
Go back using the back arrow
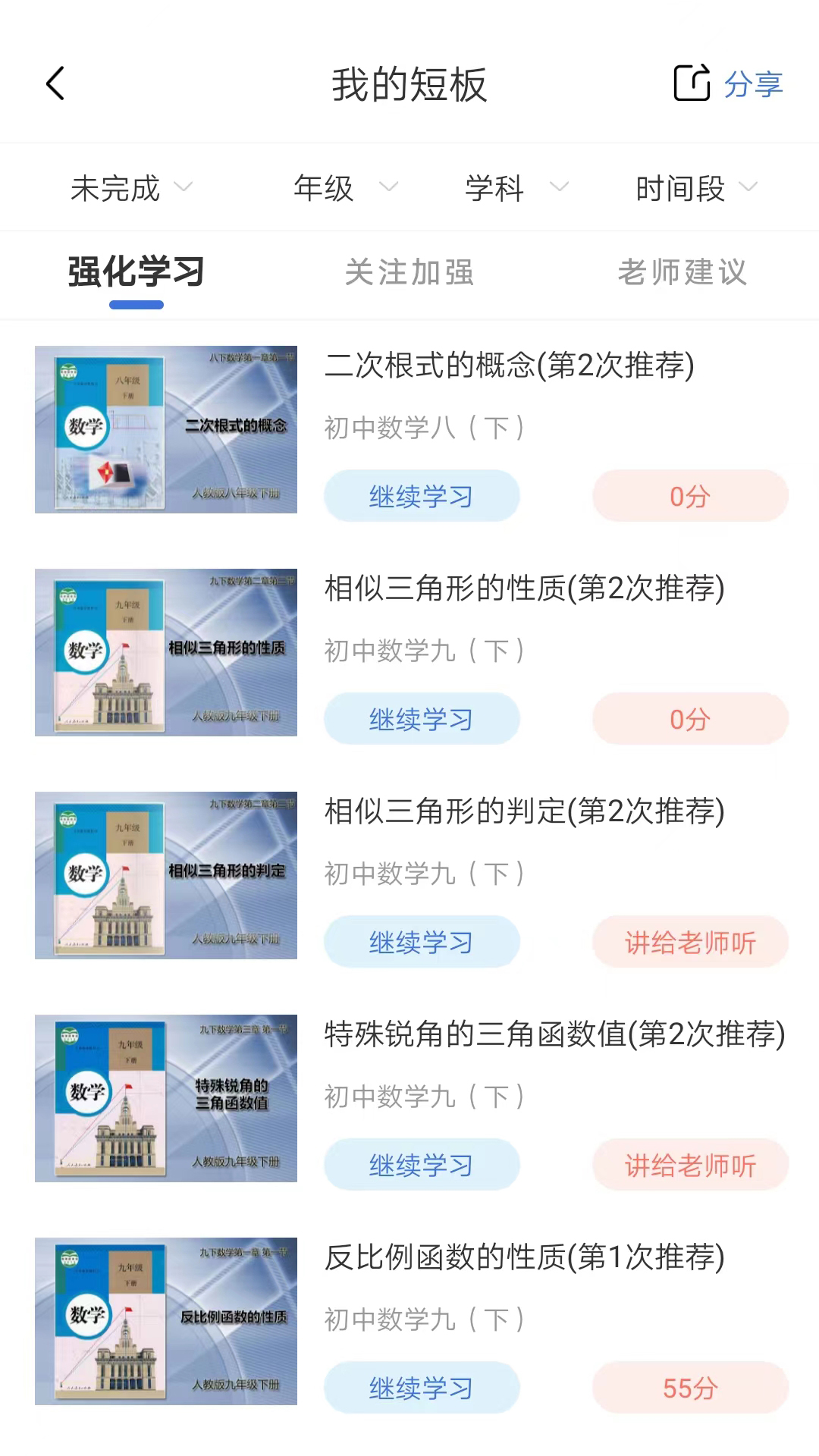click(54, 85)
